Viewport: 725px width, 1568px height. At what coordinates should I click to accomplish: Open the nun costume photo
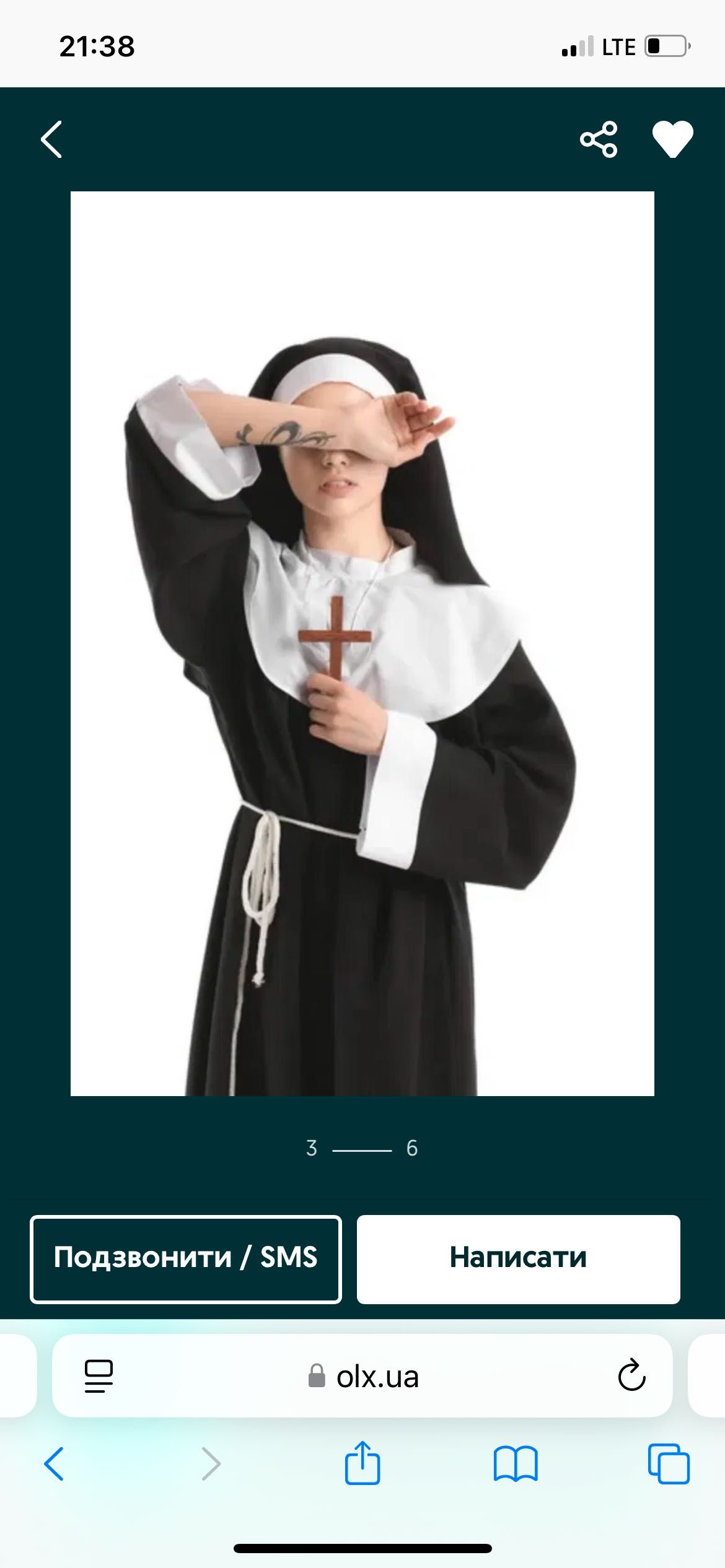point(362,643)
